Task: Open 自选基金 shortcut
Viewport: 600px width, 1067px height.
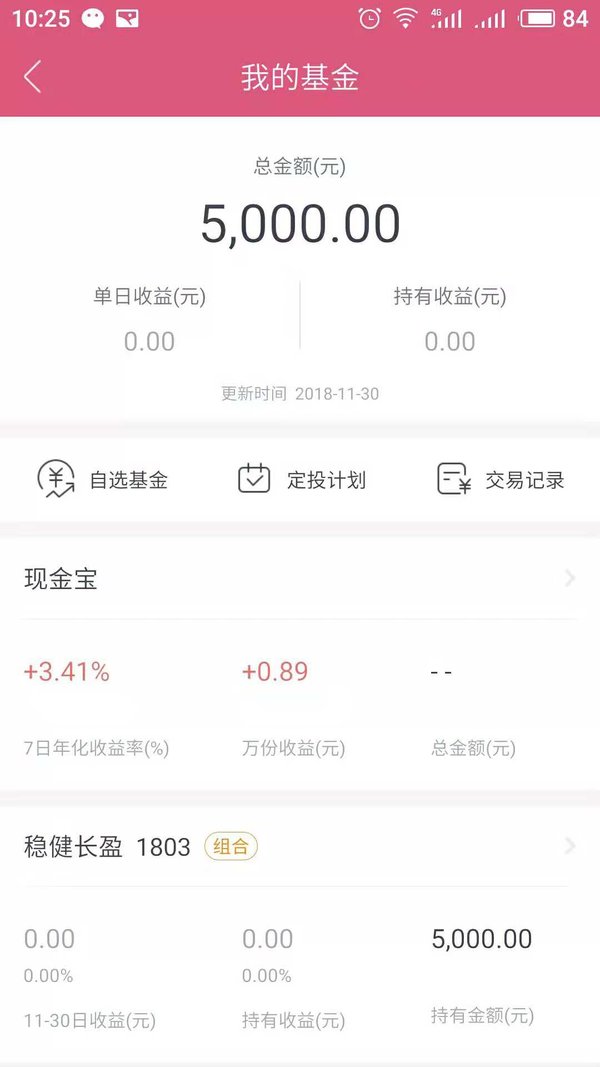Action: pos(102,480)
